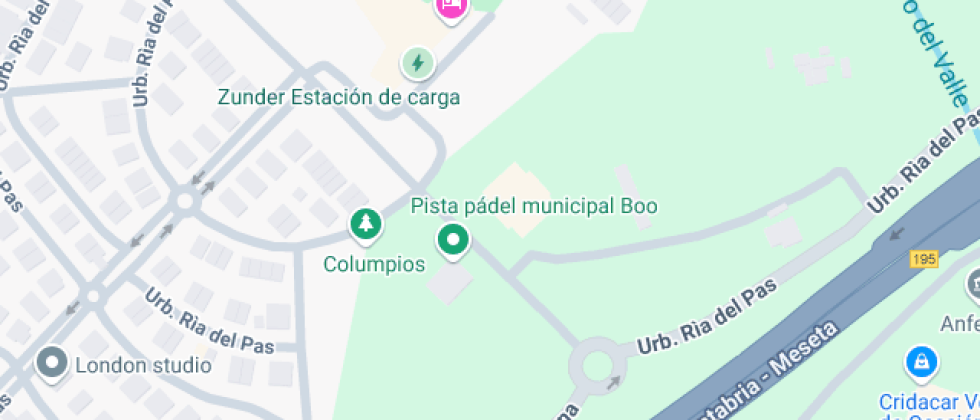
Task: Select the Columpios park pin
Action: point(366,223)
